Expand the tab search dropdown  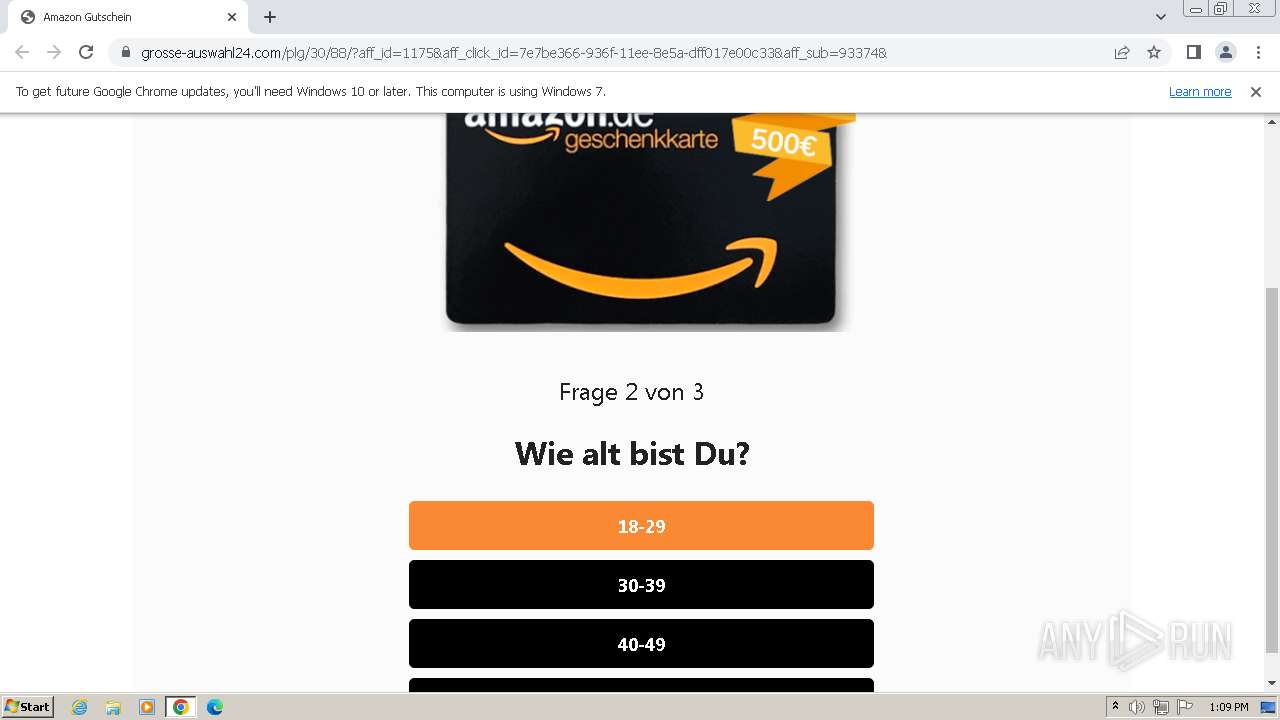pyautogui.click(x=1160, y=17)
